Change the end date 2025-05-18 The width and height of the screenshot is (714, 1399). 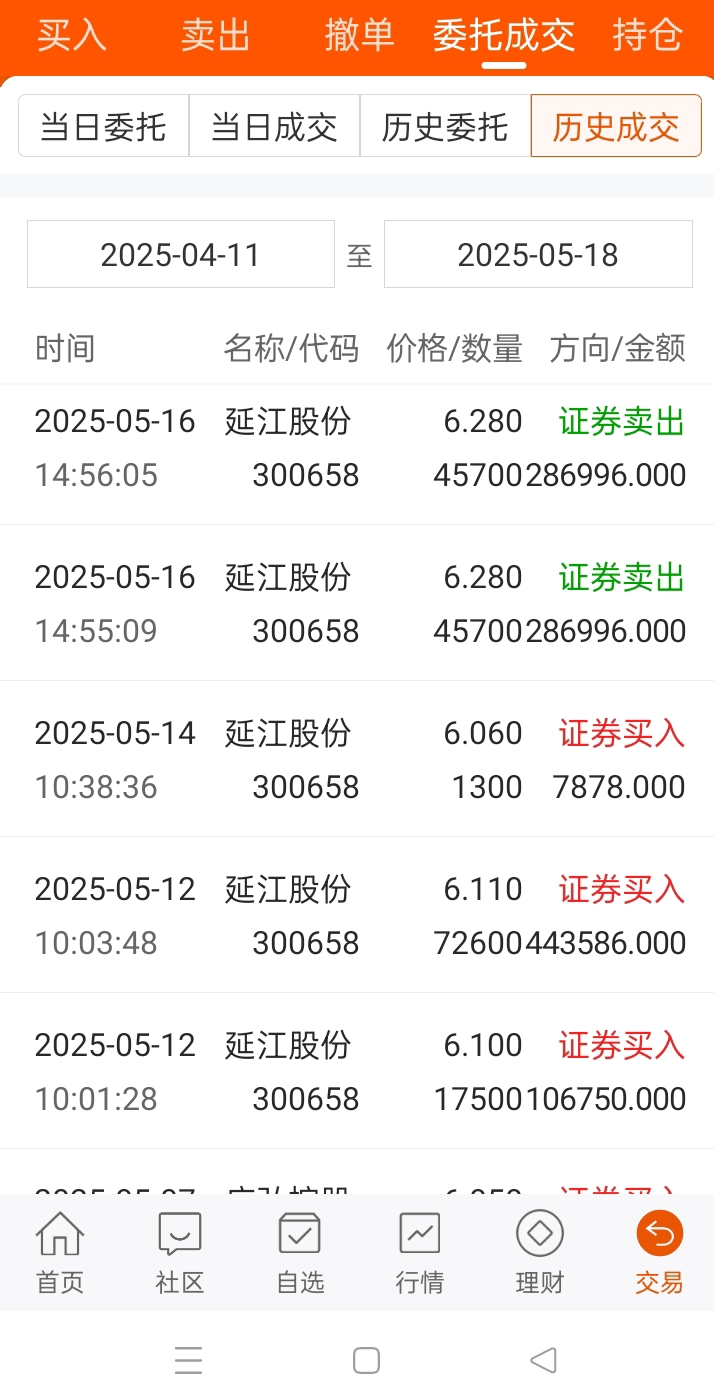click(x=538, y=255)
